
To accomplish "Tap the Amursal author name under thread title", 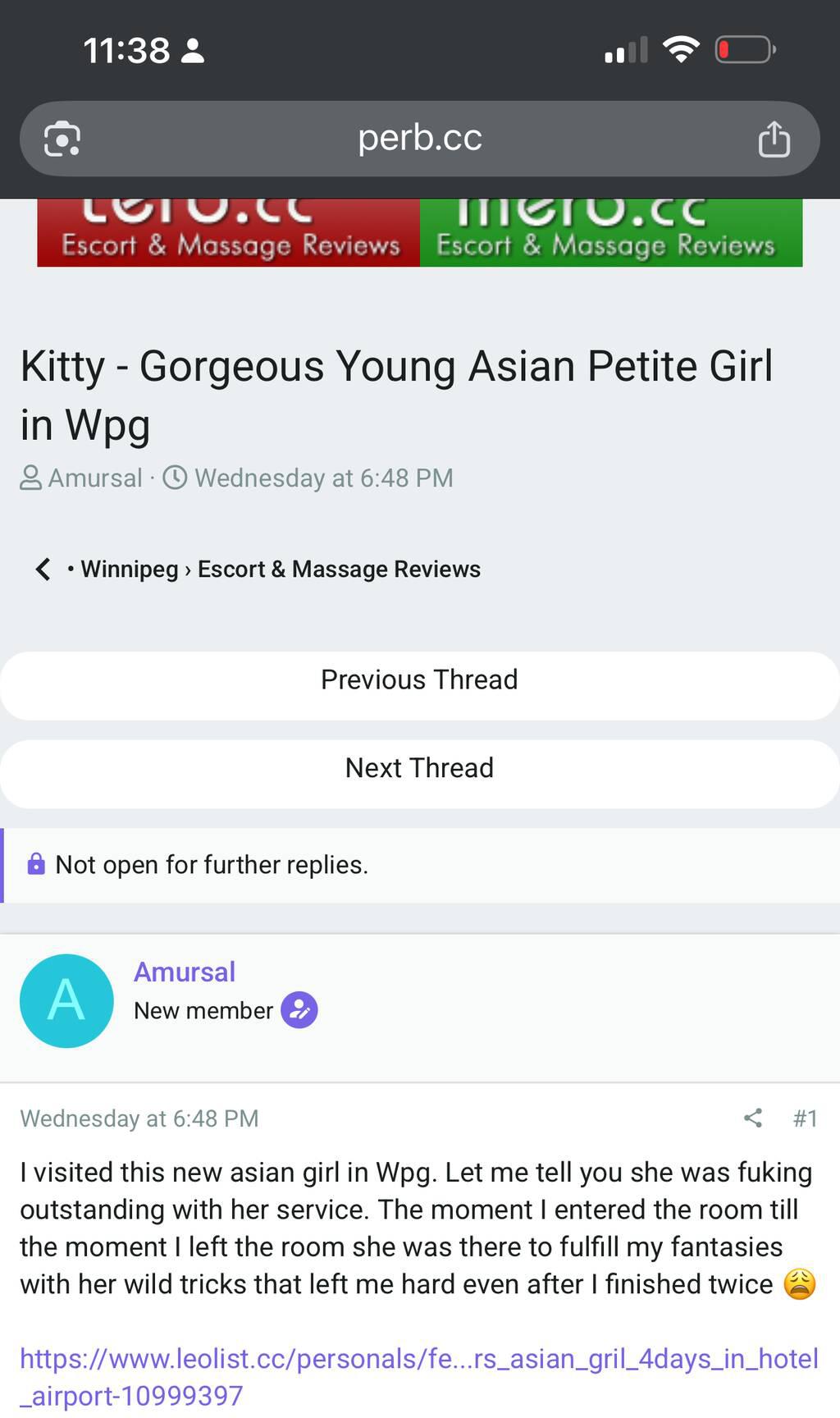I will [x=94, y=478].
